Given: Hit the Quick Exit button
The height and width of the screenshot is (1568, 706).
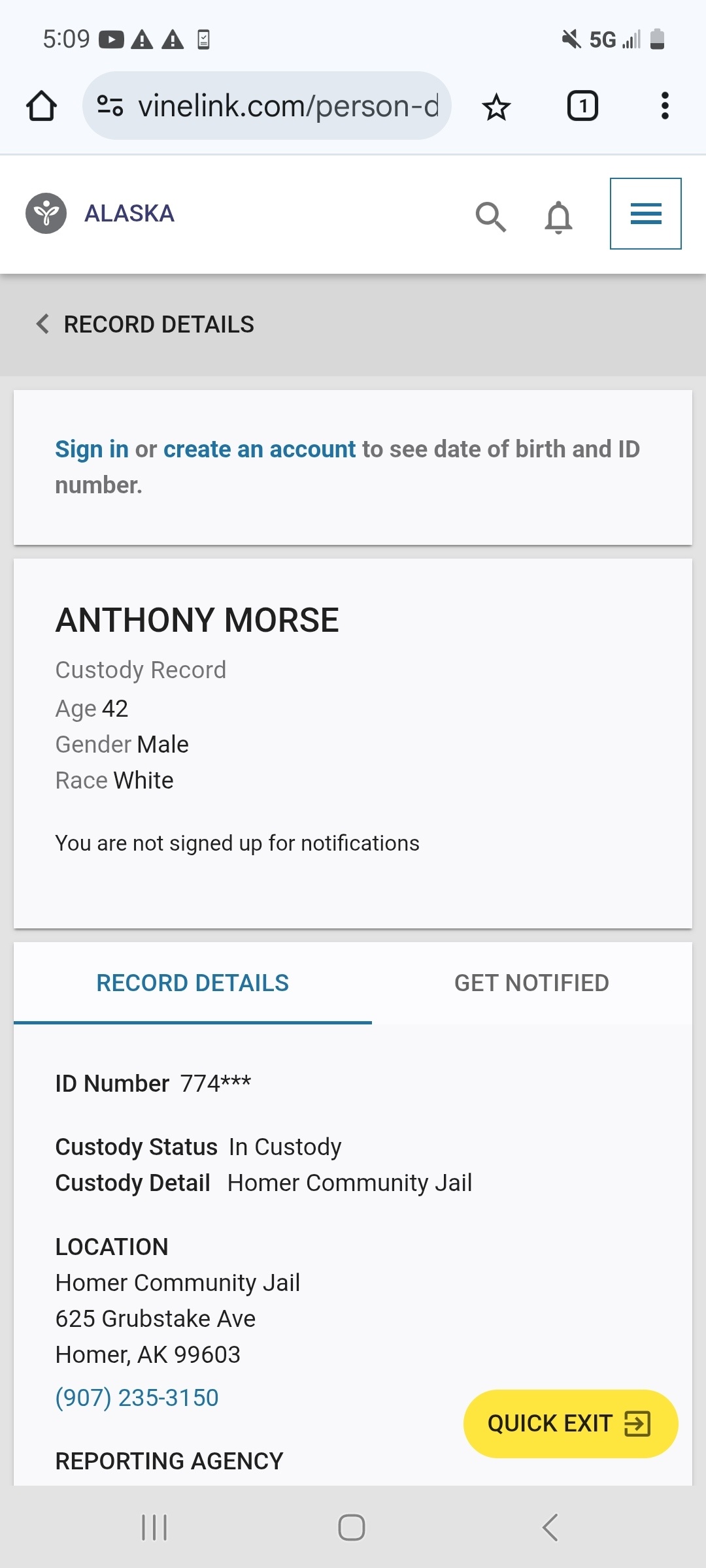Looking at the screenshot, I should [571, 1424].
